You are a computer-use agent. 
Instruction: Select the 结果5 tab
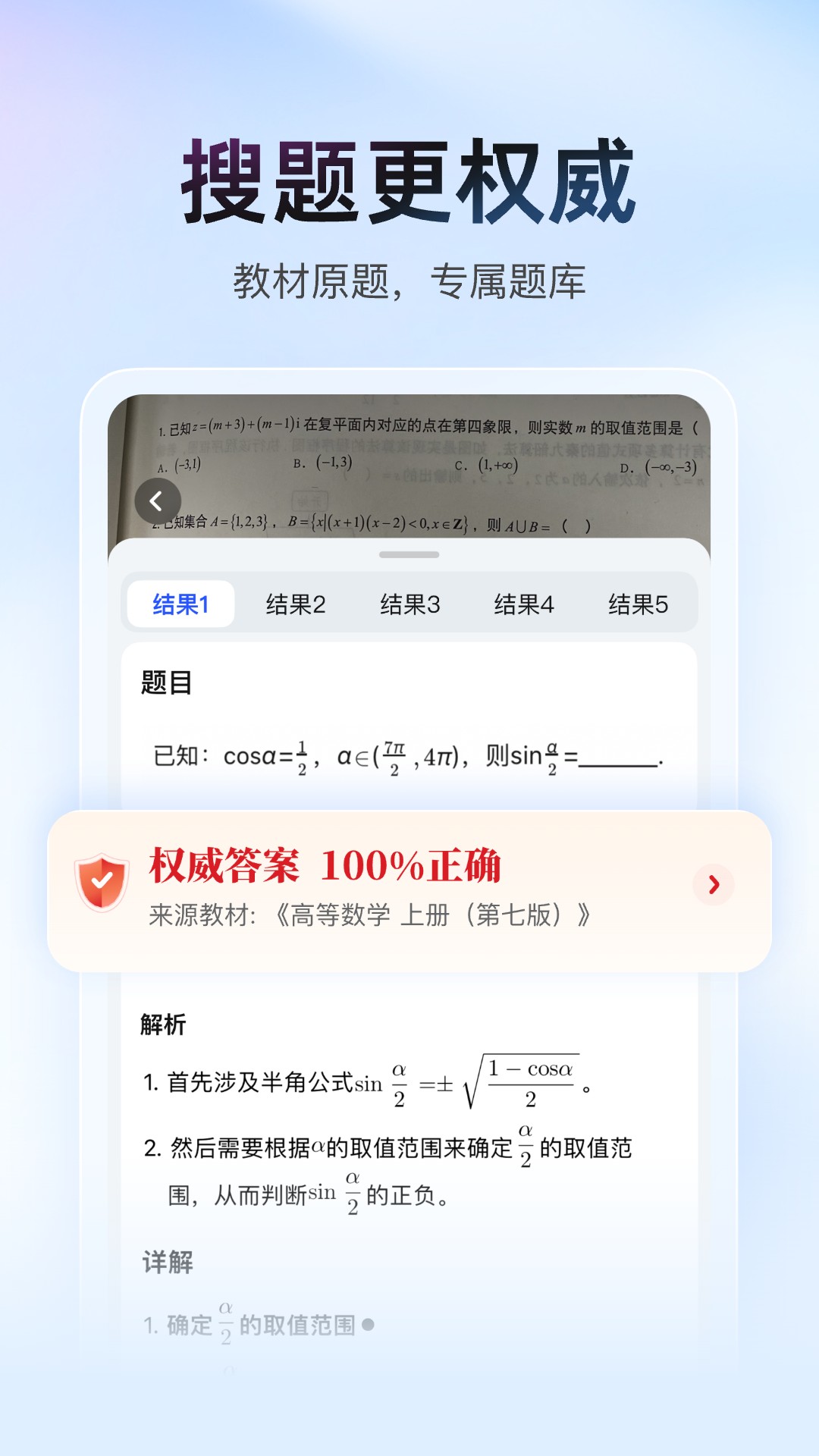click(639, 604)
